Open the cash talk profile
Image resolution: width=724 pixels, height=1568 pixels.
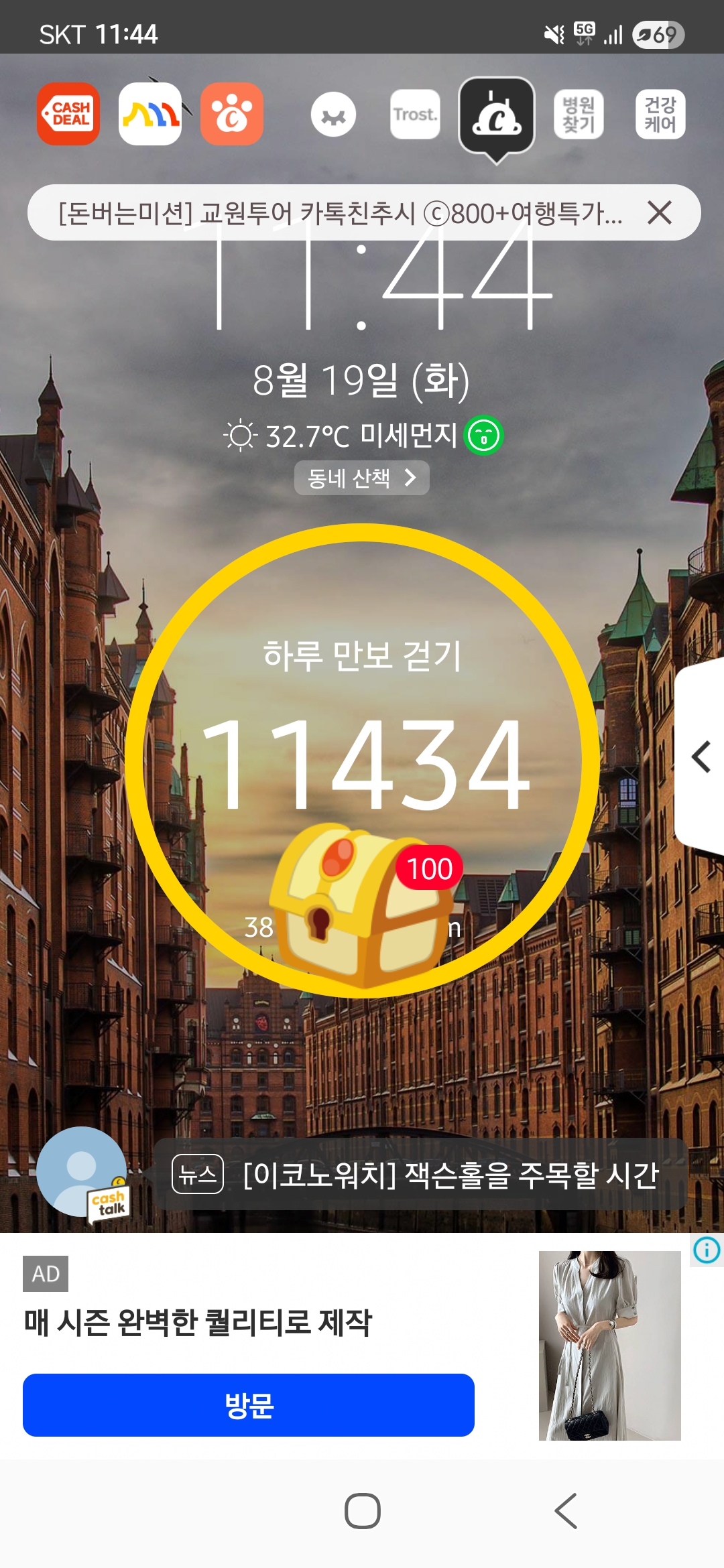[83, 1174]
